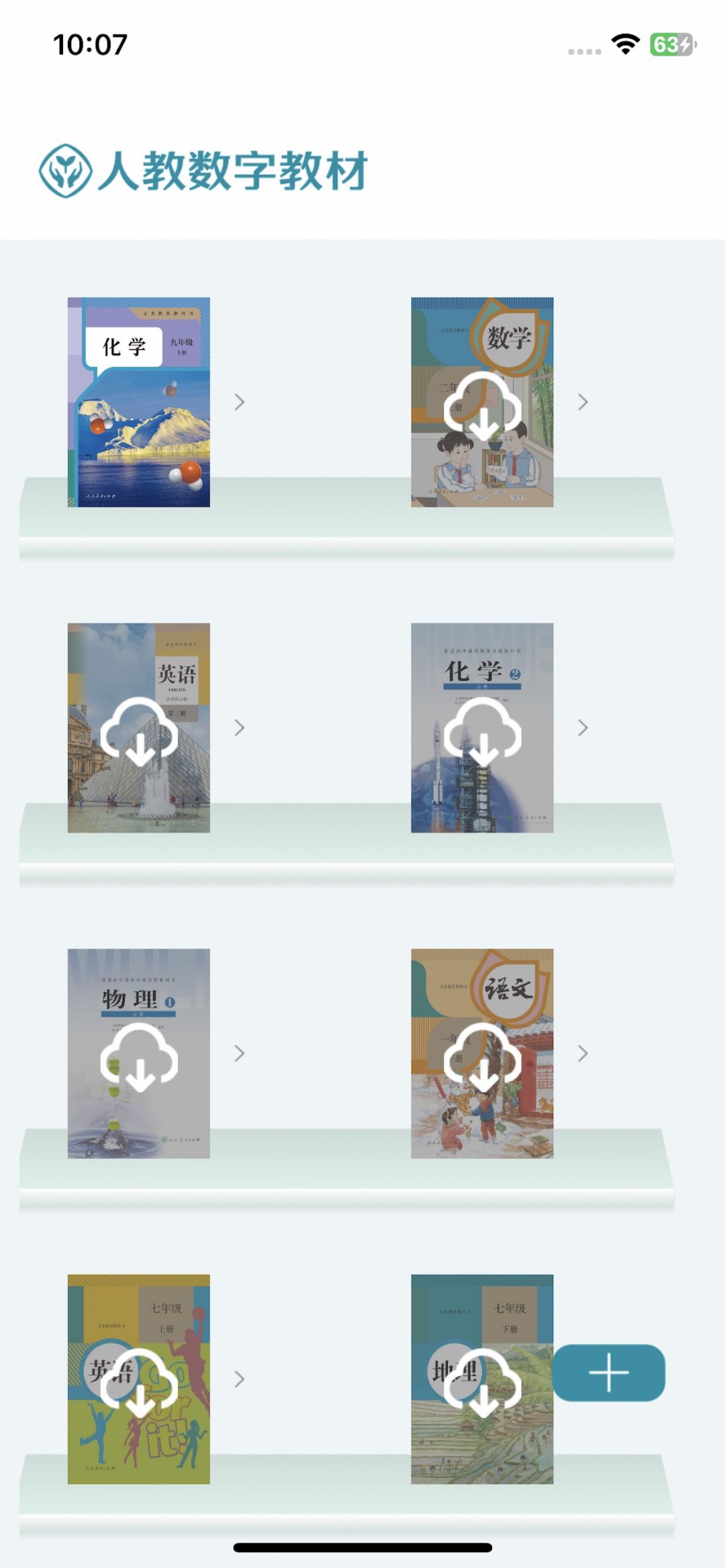Open the ninth grade 化学 textbook
725x1568 pixels.
pyautogui.click(x=138, y=402)
